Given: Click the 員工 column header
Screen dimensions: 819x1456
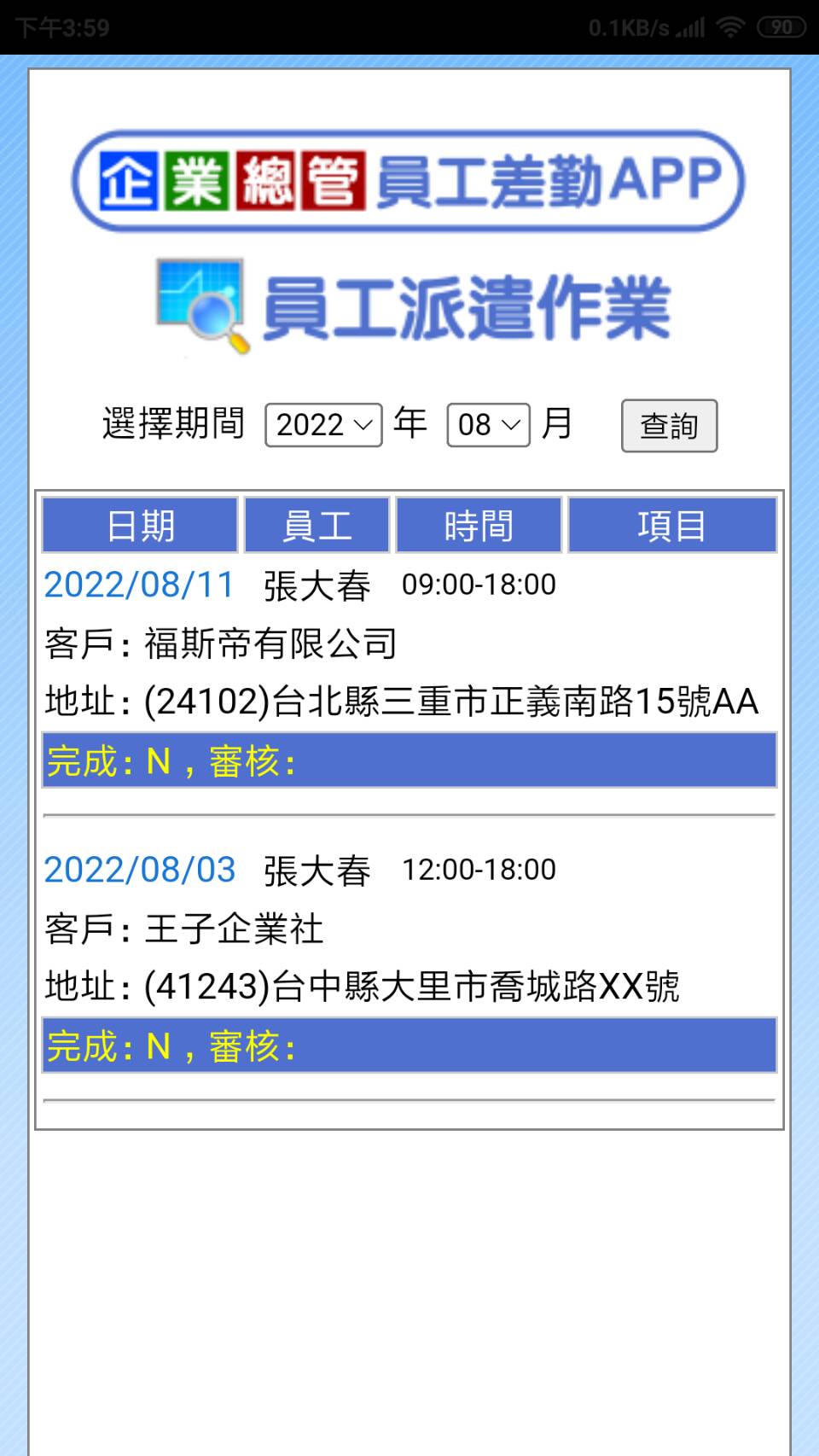Looking at the screenshot, I should point(317,524).
